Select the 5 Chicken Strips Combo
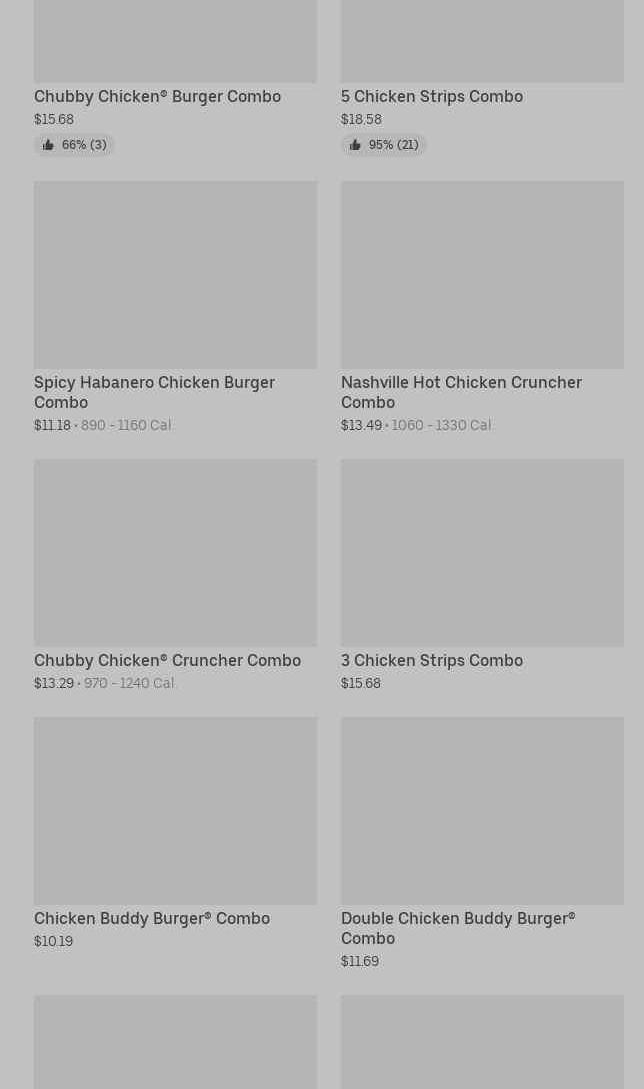 pyautogui.click(x=431, y=96)
